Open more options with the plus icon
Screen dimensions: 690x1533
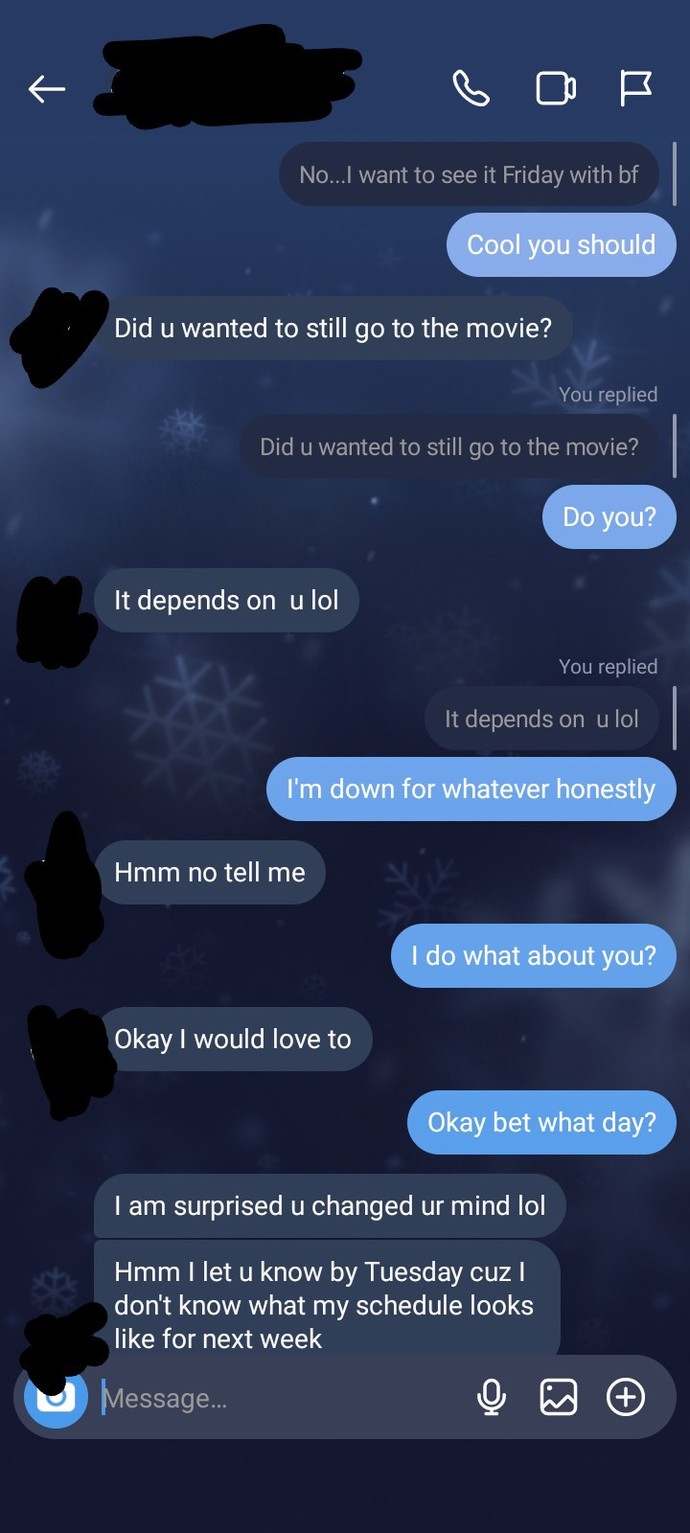[626, 1397]
